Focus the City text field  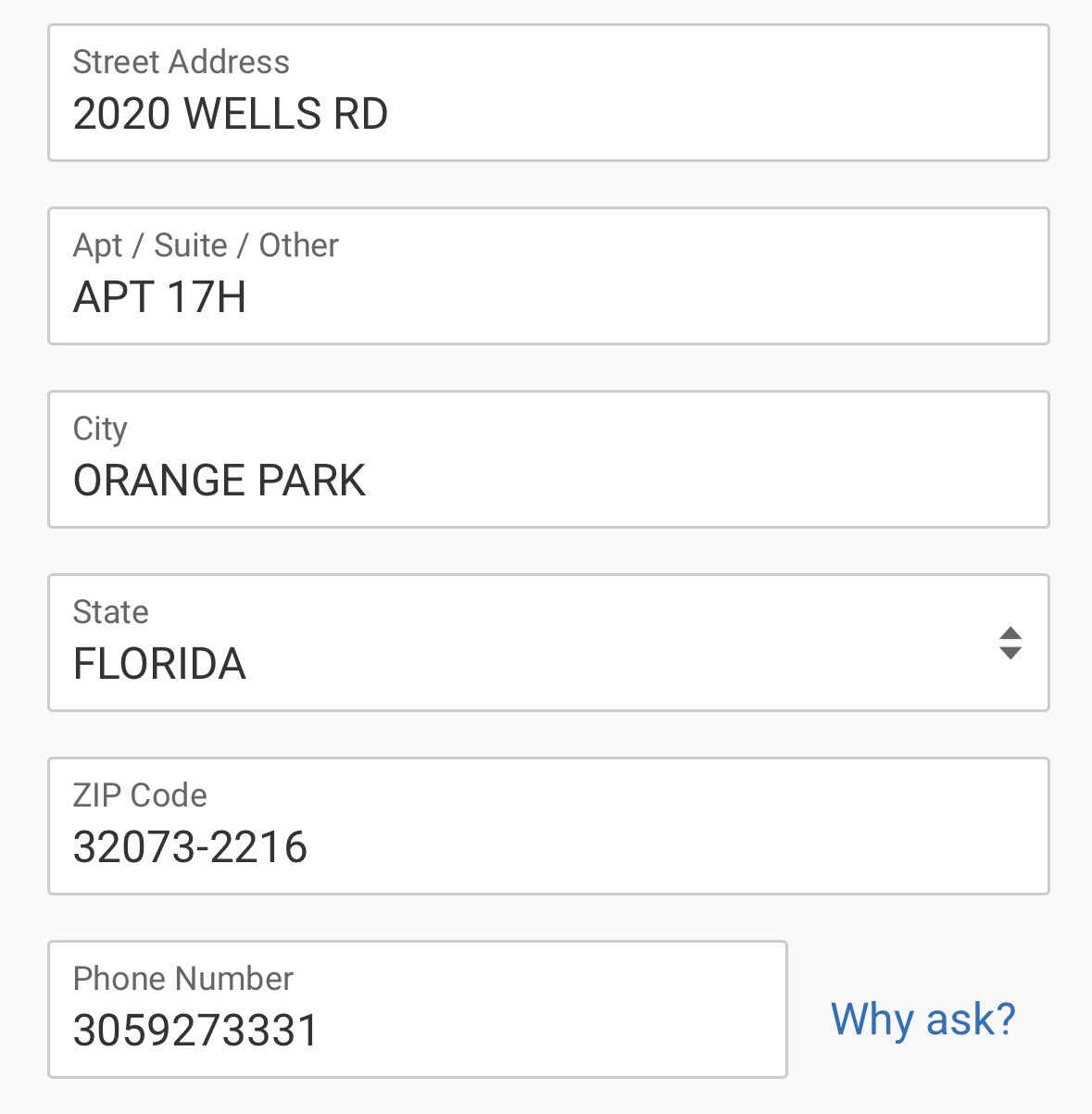pyautogui.click(x=547, y=460)
